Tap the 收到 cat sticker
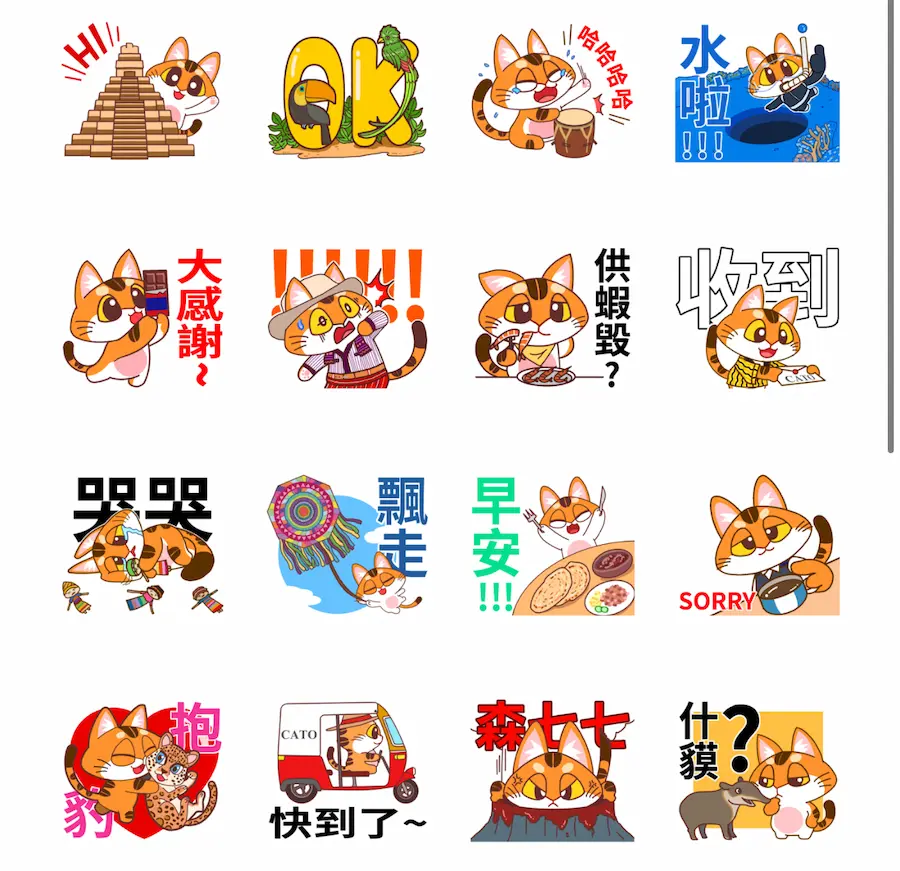Viewport: 900px width, 871px height. point(757,319)
